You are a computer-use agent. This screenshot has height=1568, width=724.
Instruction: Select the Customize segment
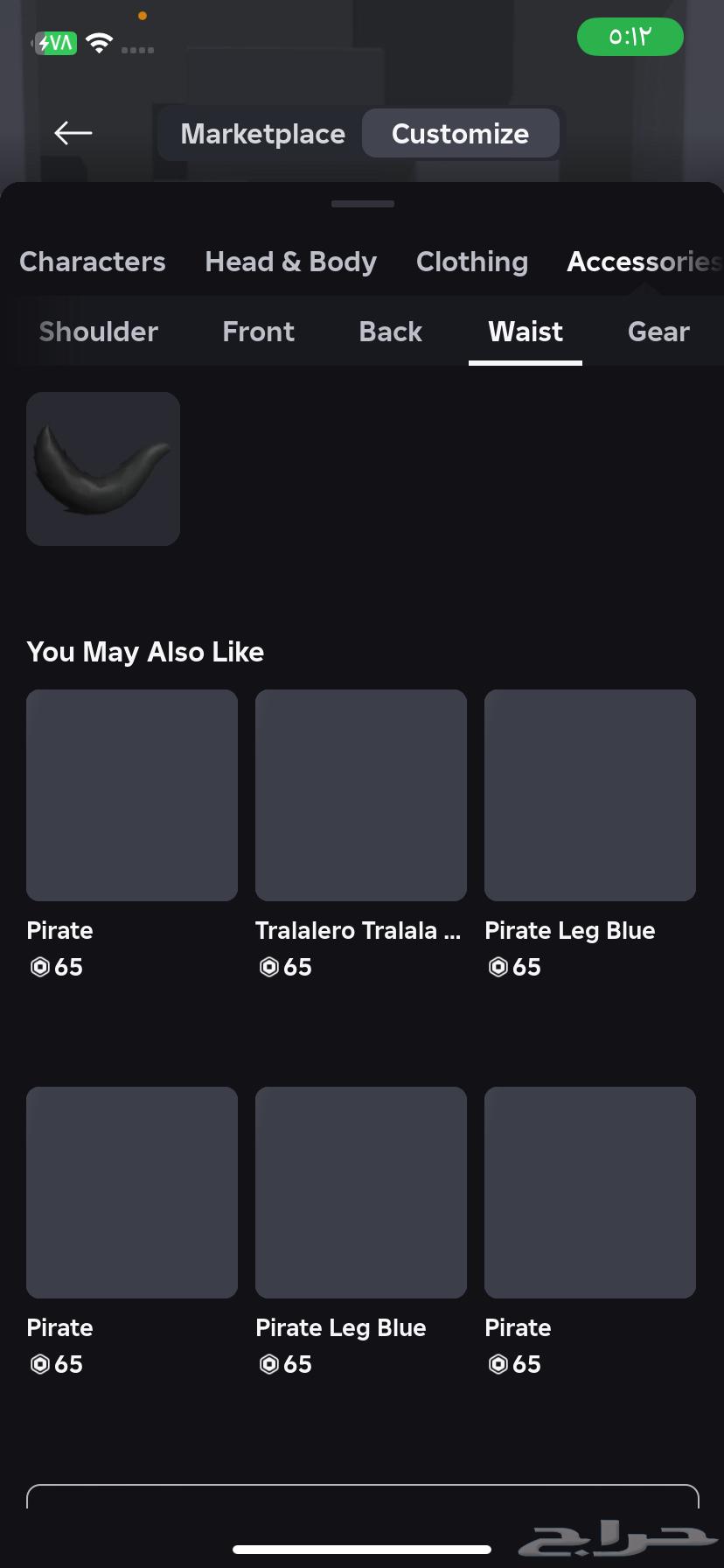460,134
